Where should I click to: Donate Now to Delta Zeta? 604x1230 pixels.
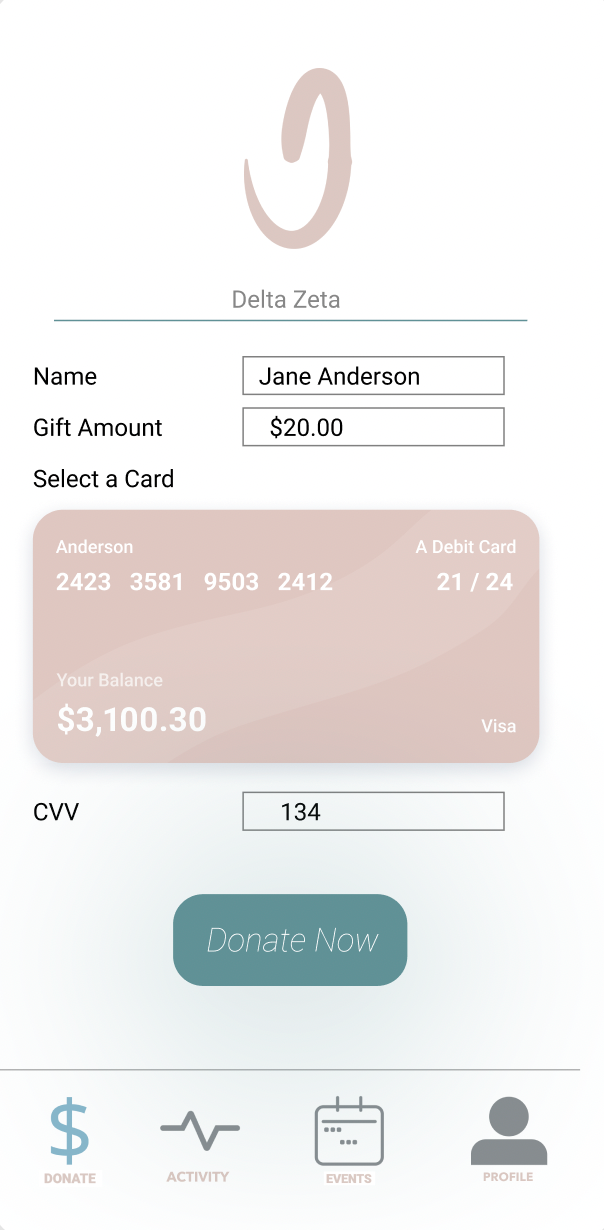(290, 940)
